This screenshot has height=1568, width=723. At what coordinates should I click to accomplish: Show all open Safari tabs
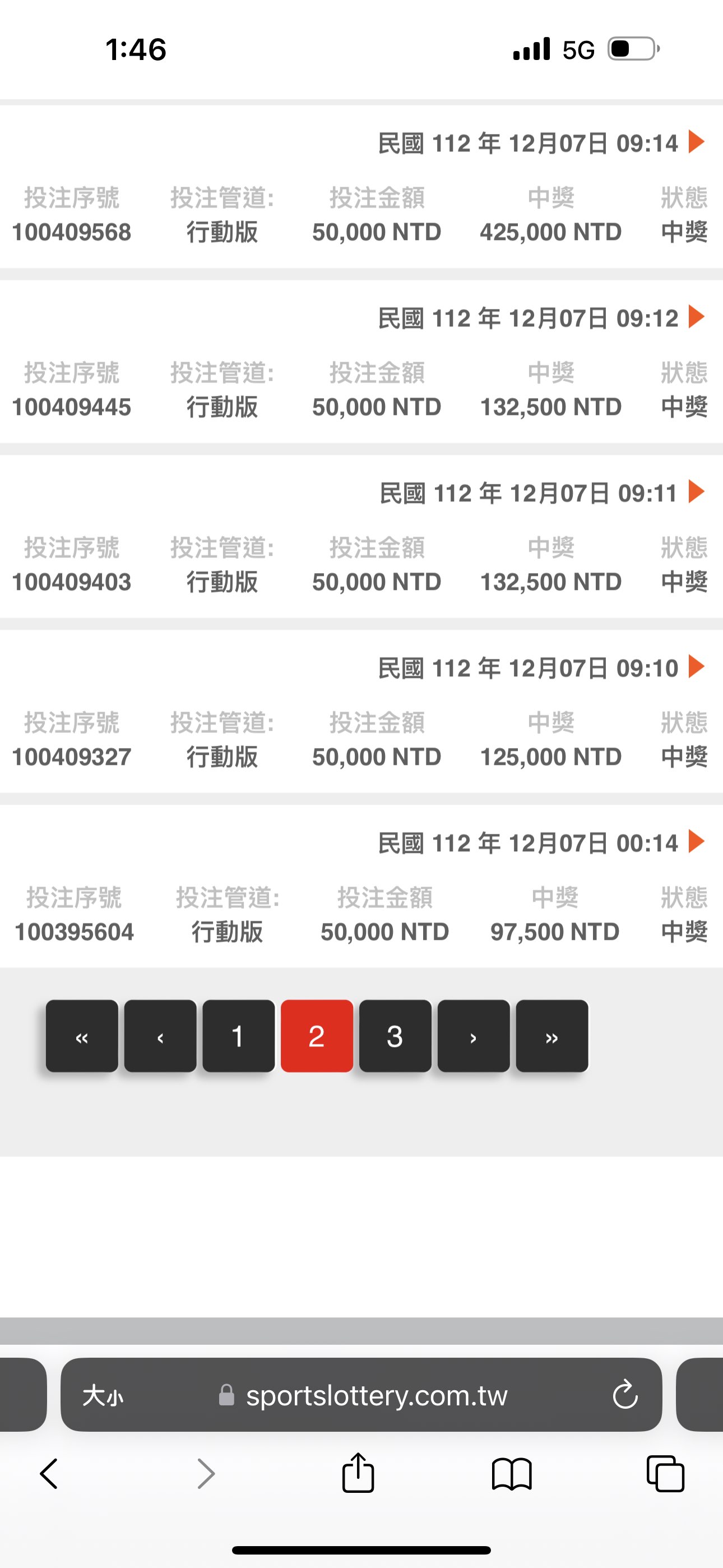(665, 1474)
